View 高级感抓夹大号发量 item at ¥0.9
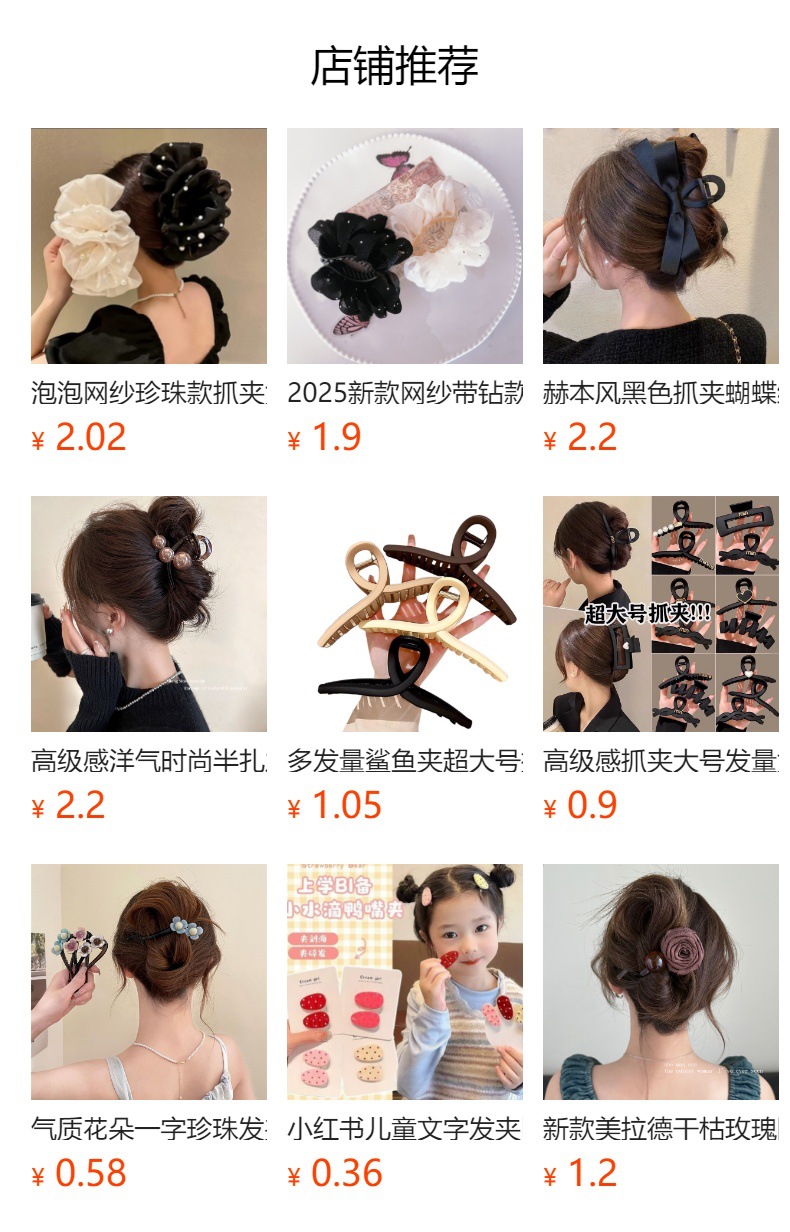Image resolution: width=790 pixels, height=1232 pixels. pos(661,660)
